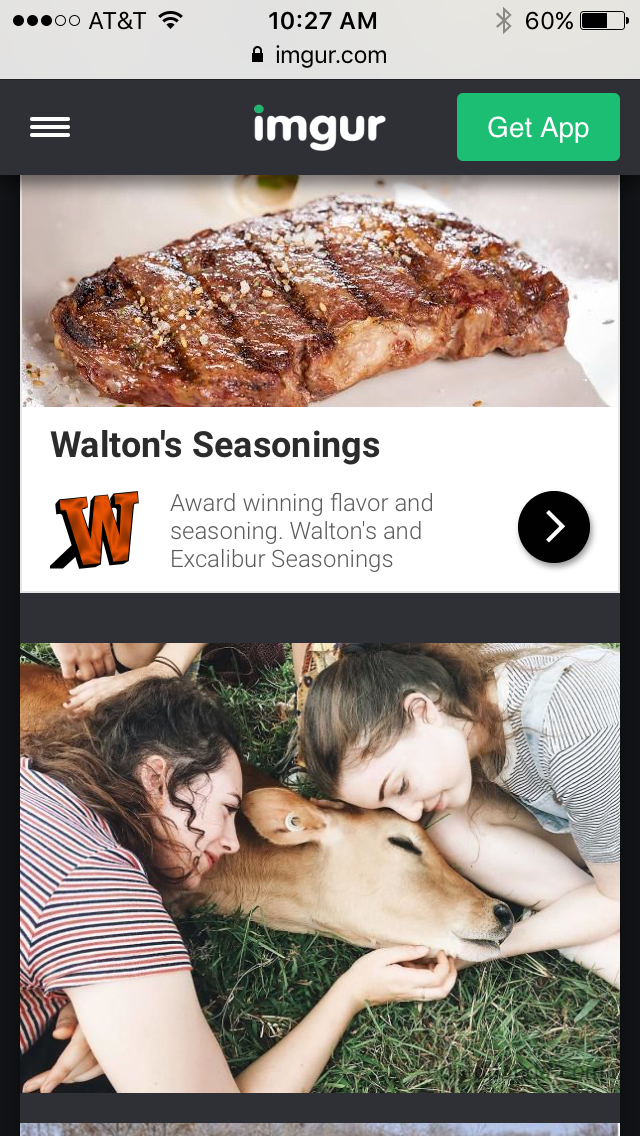
Task: Go to the imgur home logo
Action: (319, 127)
